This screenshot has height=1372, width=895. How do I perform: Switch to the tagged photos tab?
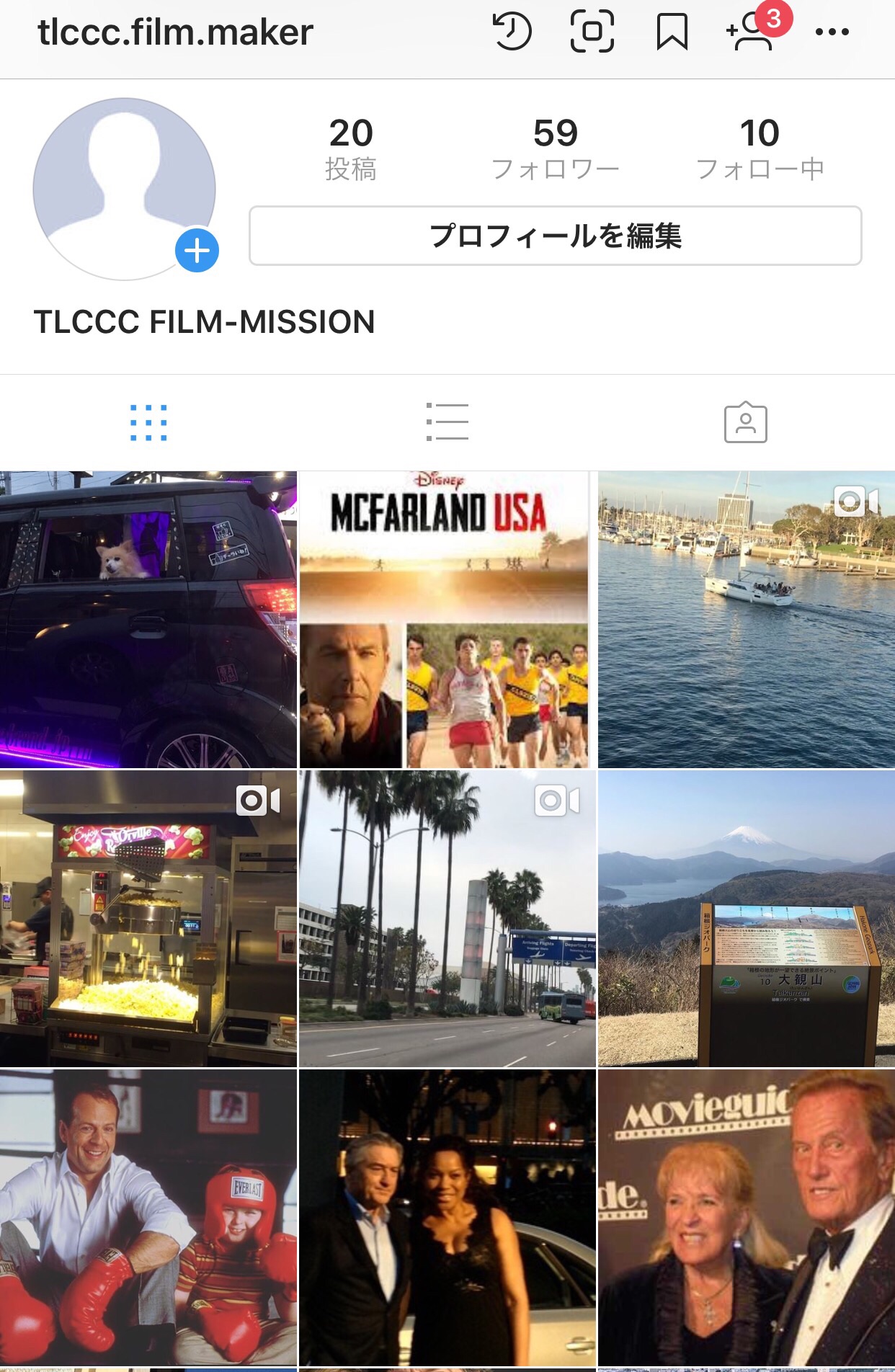click(745, 422)
